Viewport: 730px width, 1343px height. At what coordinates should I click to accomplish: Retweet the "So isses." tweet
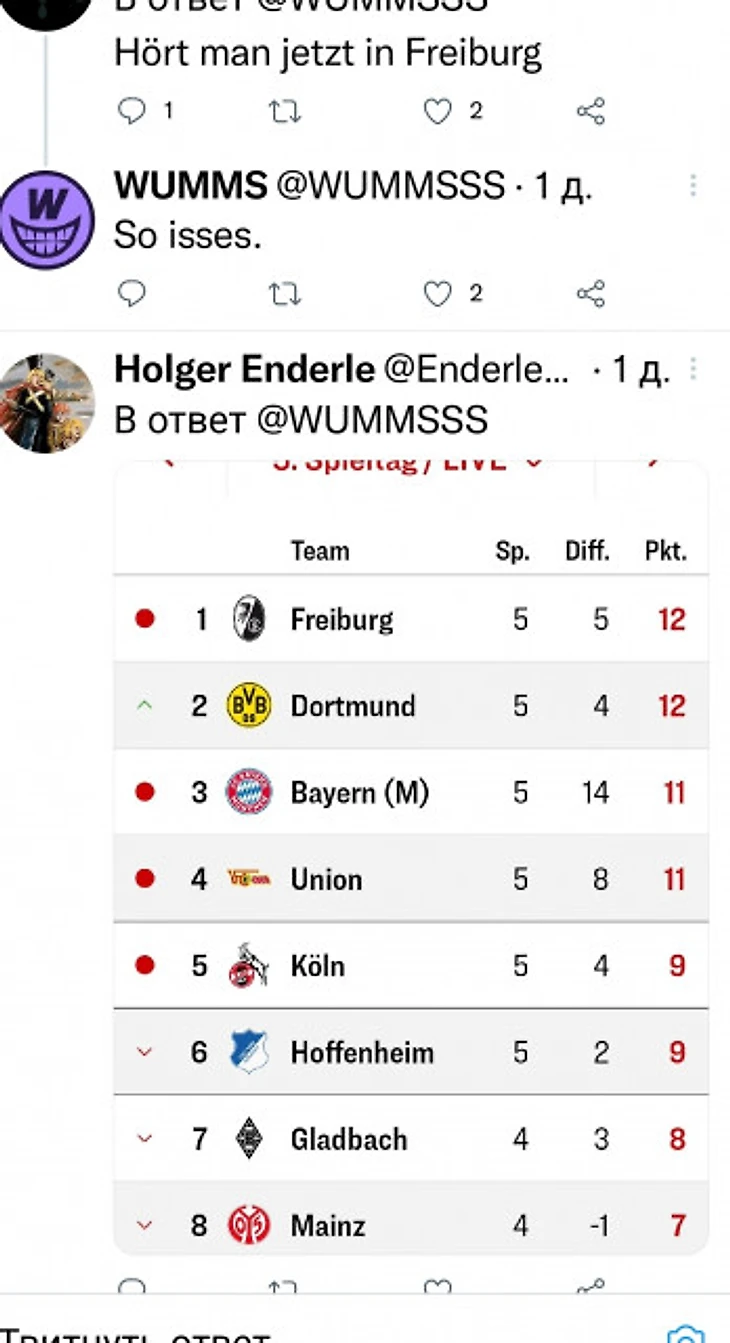point(285,293)
